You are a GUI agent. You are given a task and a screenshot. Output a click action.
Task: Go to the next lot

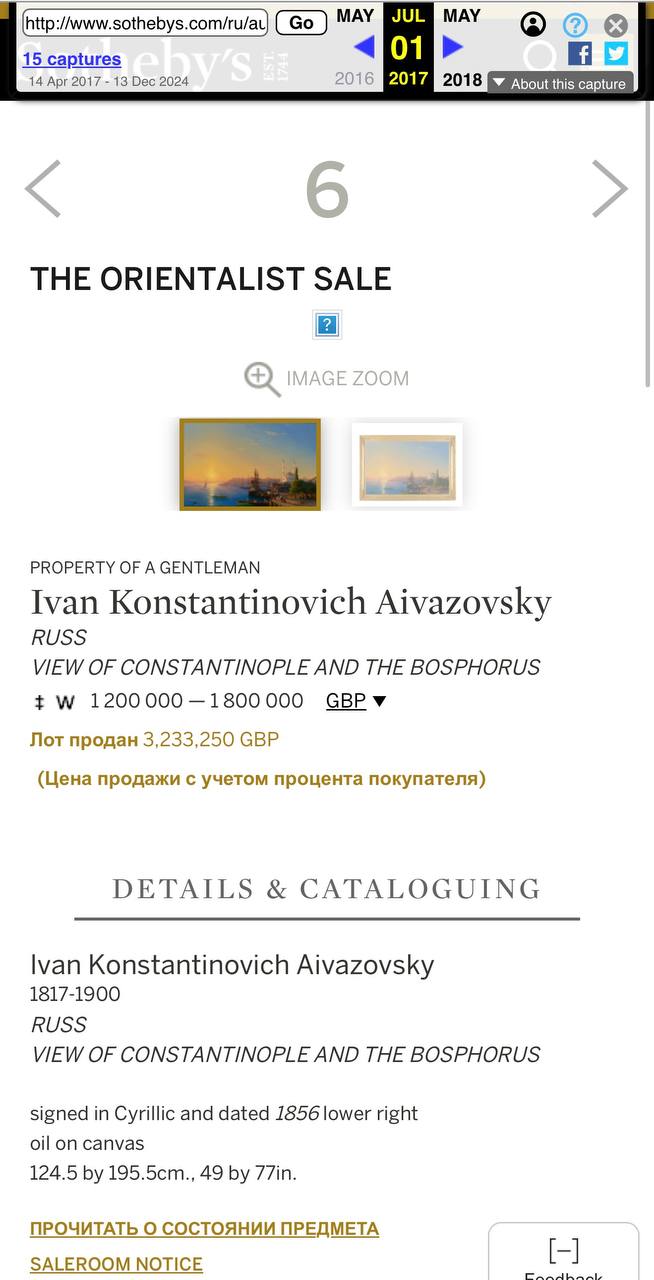610,189
